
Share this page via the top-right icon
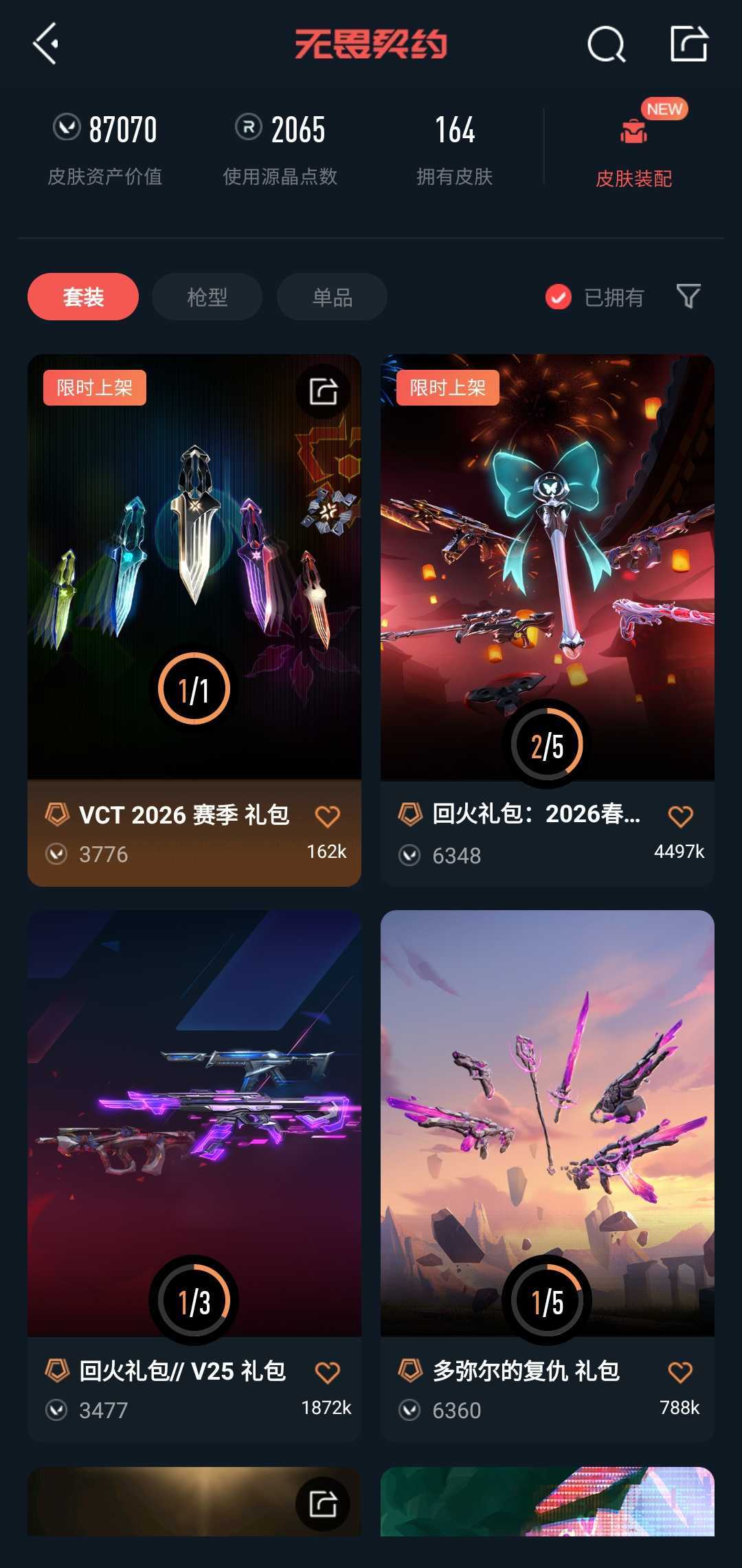click(x=688, y=44)
